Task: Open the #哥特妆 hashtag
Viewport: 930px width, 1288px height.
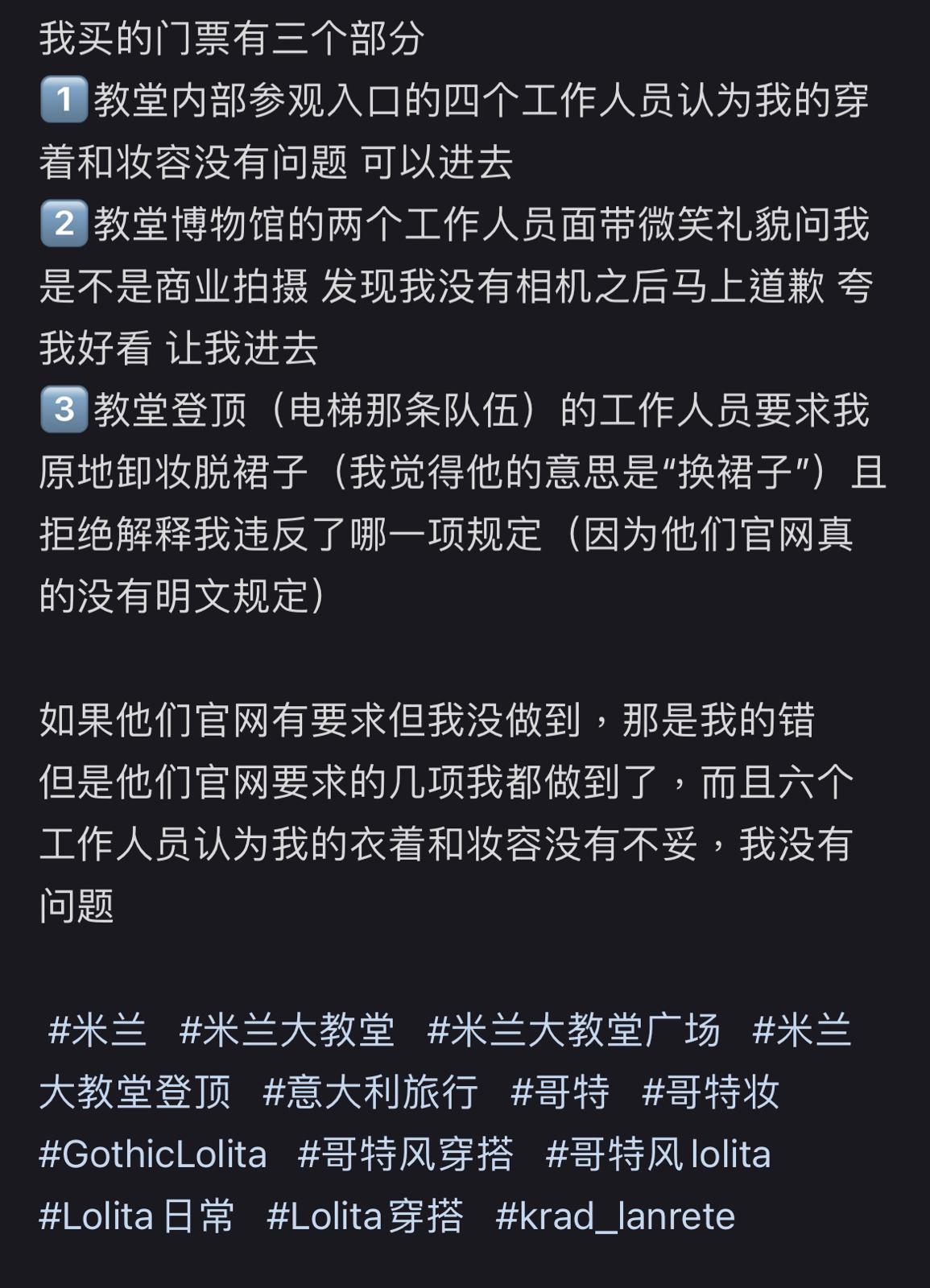Action: pyautogui.click(x=710, y=1092)
